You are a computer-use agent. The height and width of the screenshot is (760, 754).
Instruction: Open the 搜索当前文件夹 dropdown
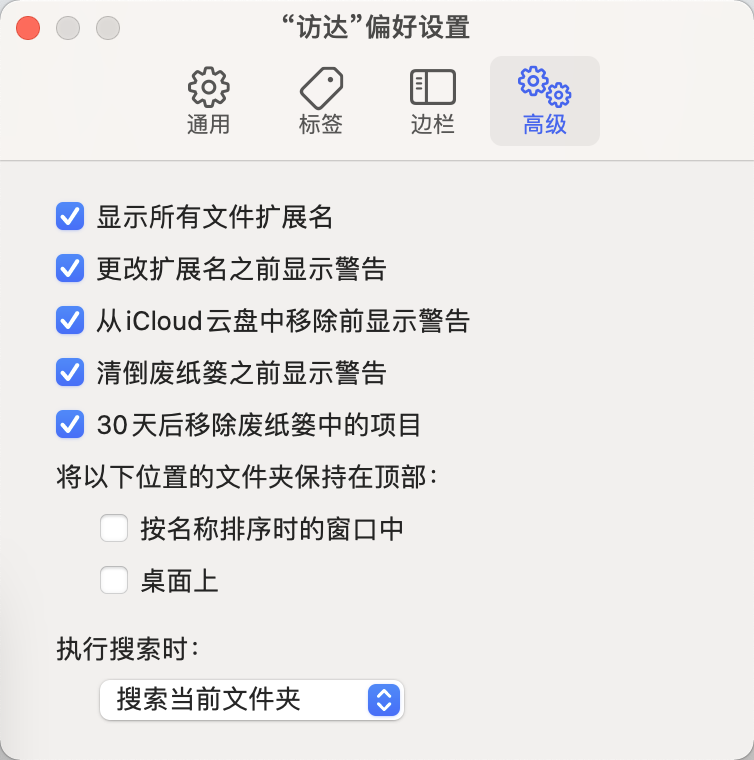point(251,701)
